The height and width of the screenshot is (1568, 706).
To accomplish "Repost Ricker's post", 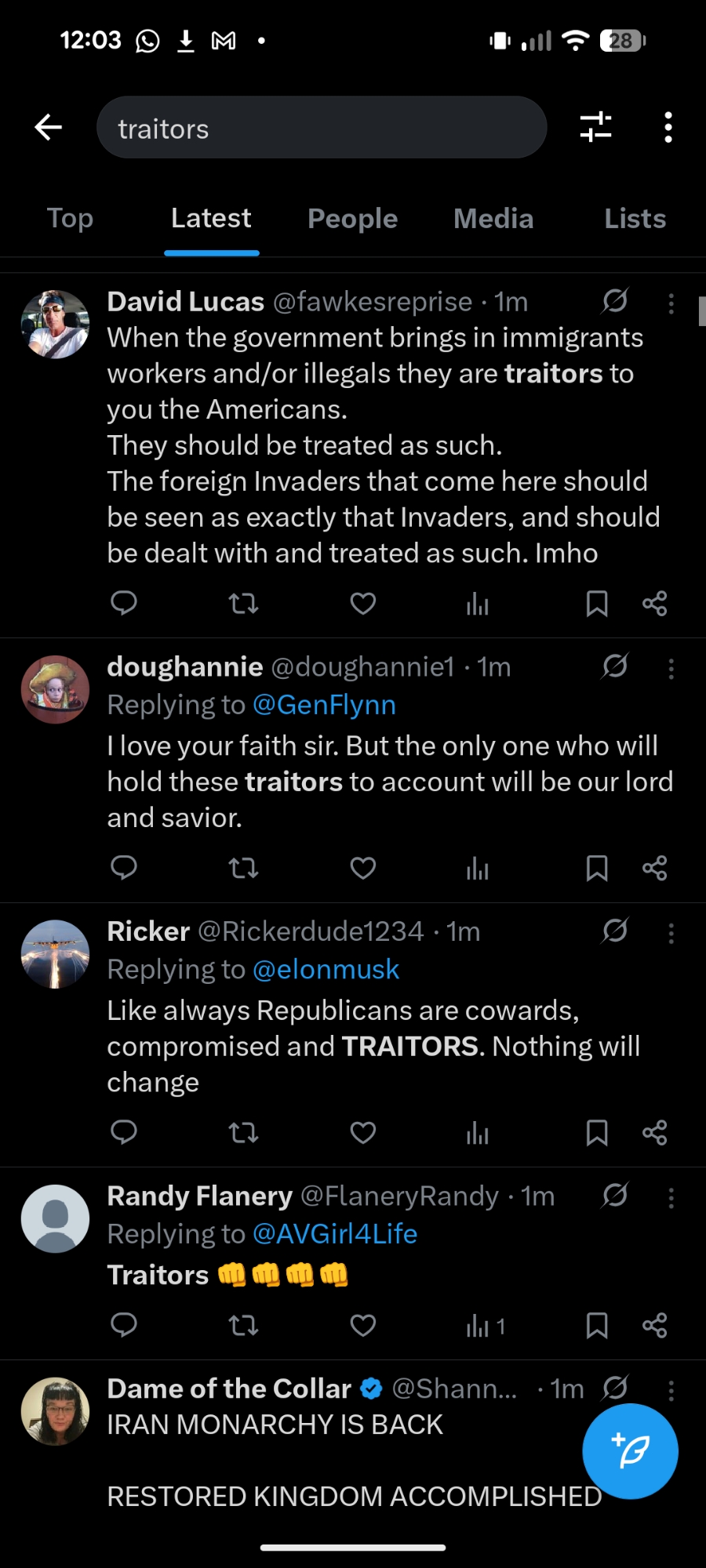I will (243, 1133).
